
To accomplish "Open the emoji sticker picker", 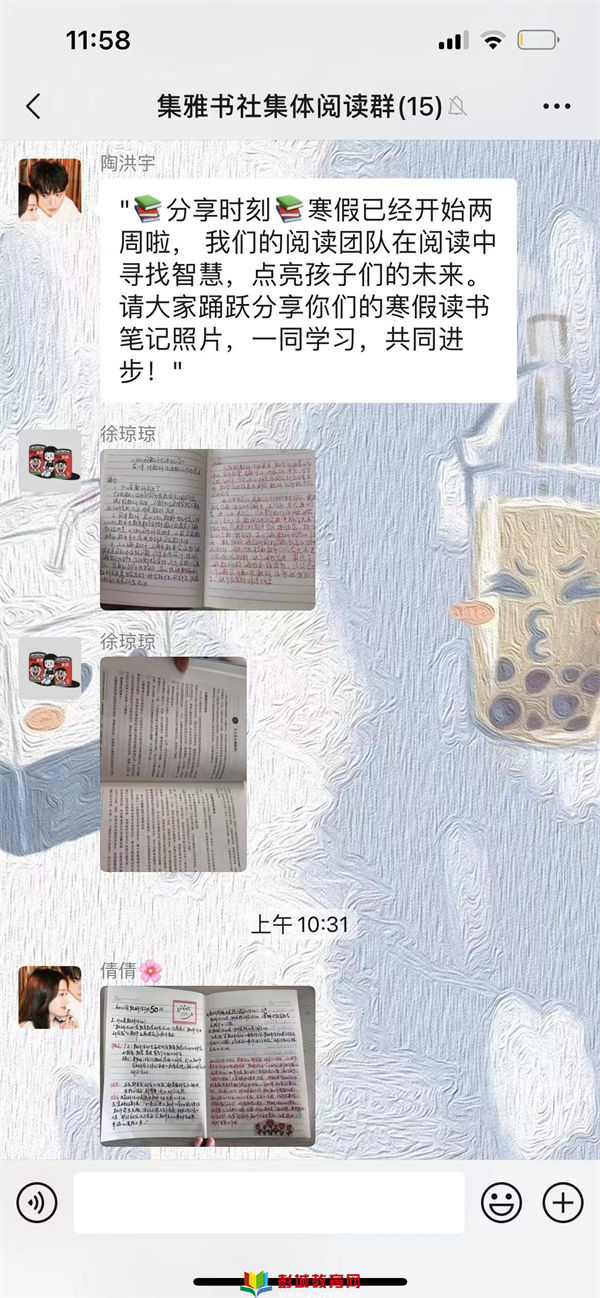I will [x=501, y=1202].
